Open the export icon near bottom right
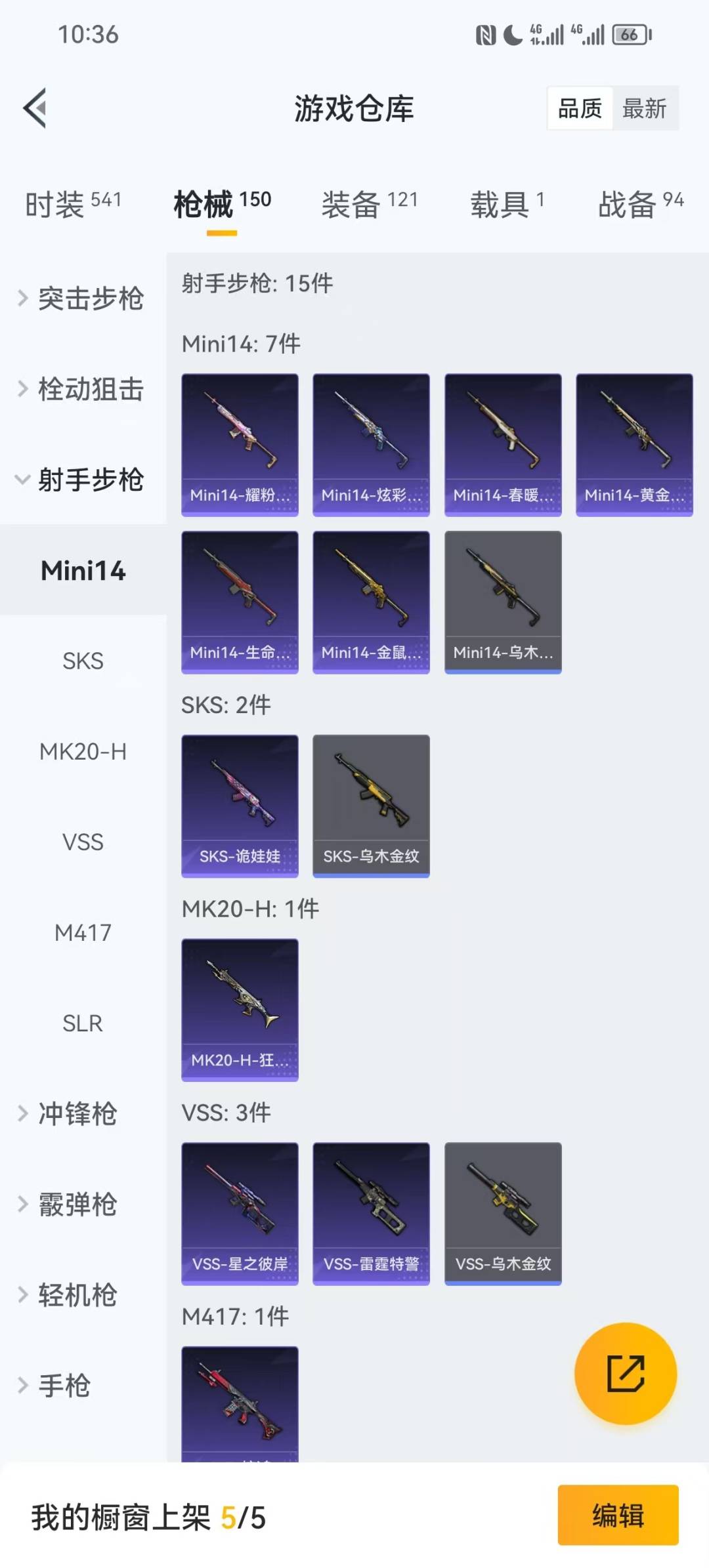This screenshot has height=1568, width=709. pos(625,1374)
